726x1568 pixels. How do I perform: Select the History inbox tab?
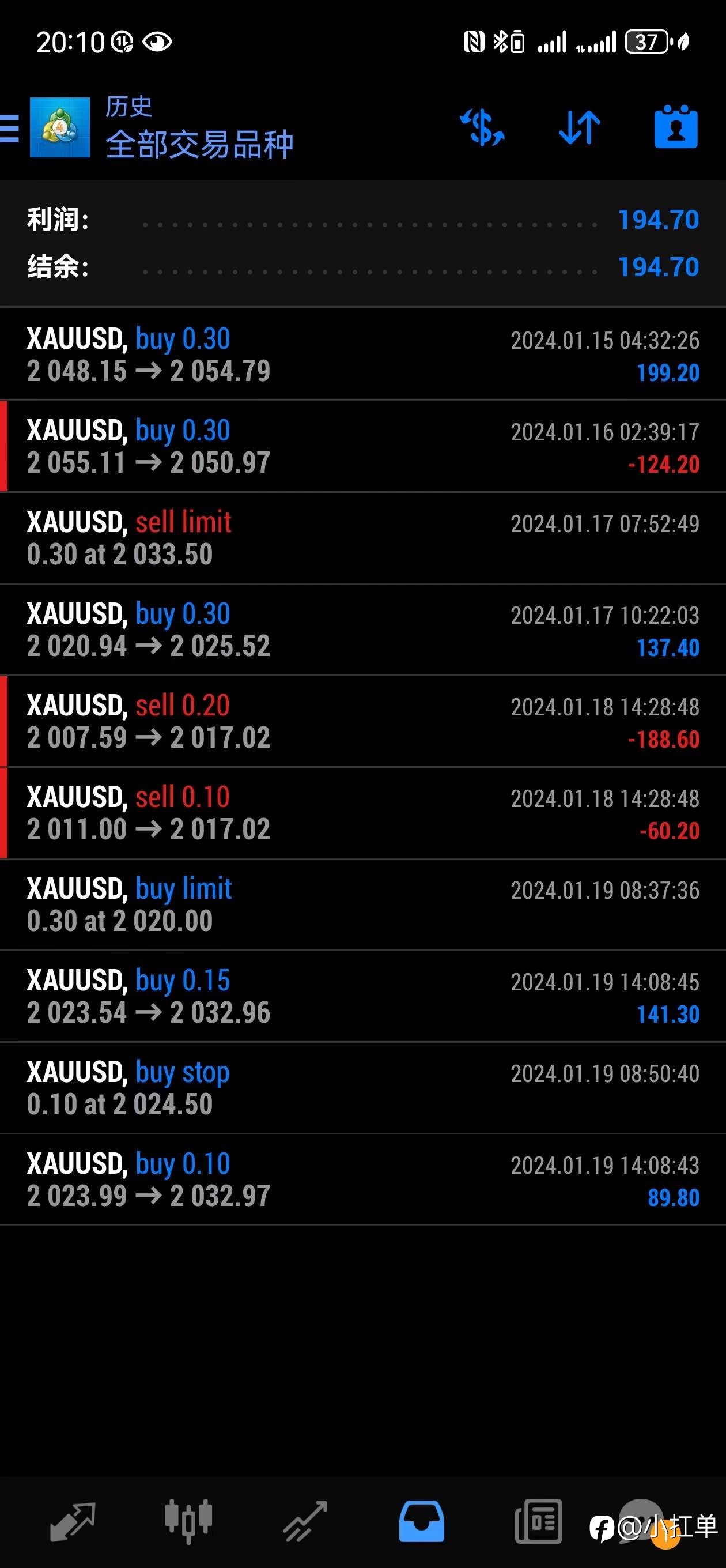421,1522
